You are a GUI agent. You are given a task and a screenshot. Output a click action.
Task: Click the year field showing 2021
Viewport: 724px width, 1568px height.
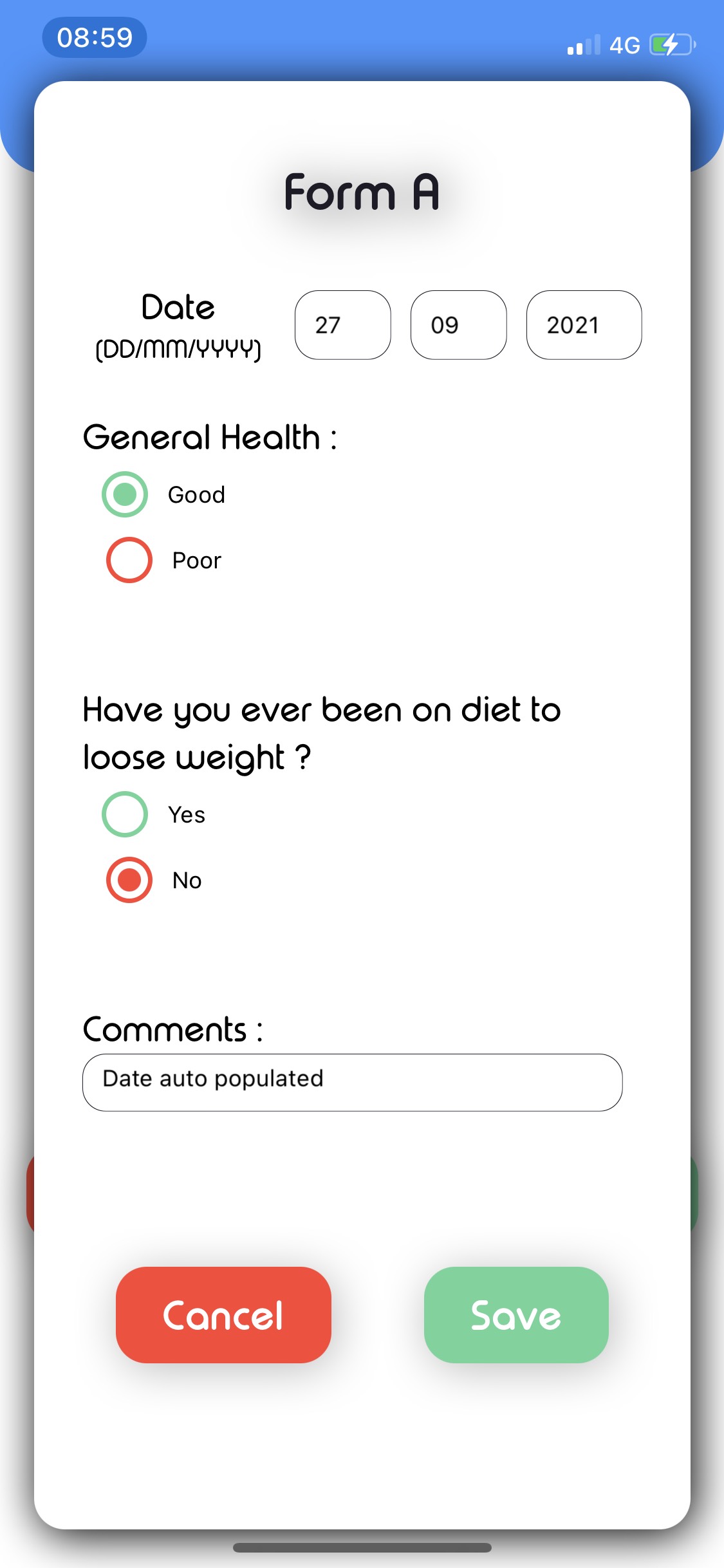tap(582, 326)
